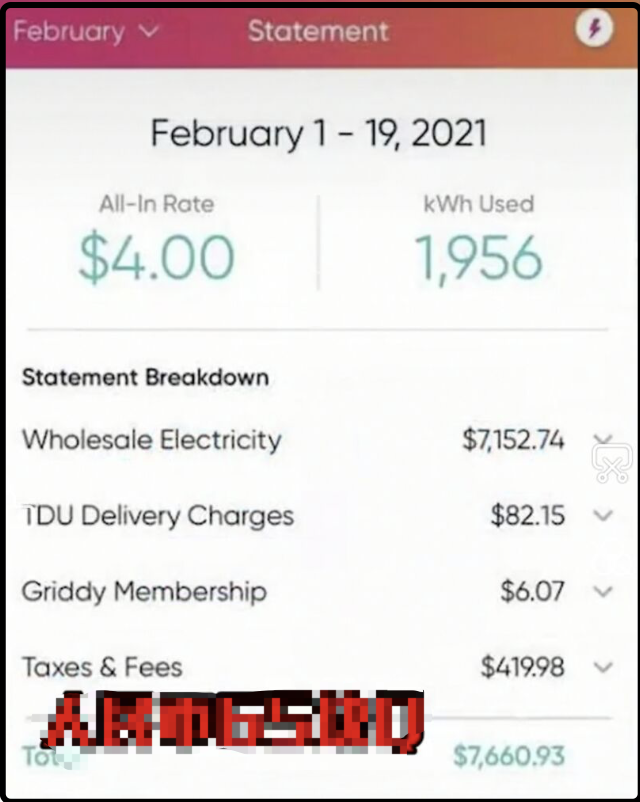Expand the Griddy Membership row

602,591
